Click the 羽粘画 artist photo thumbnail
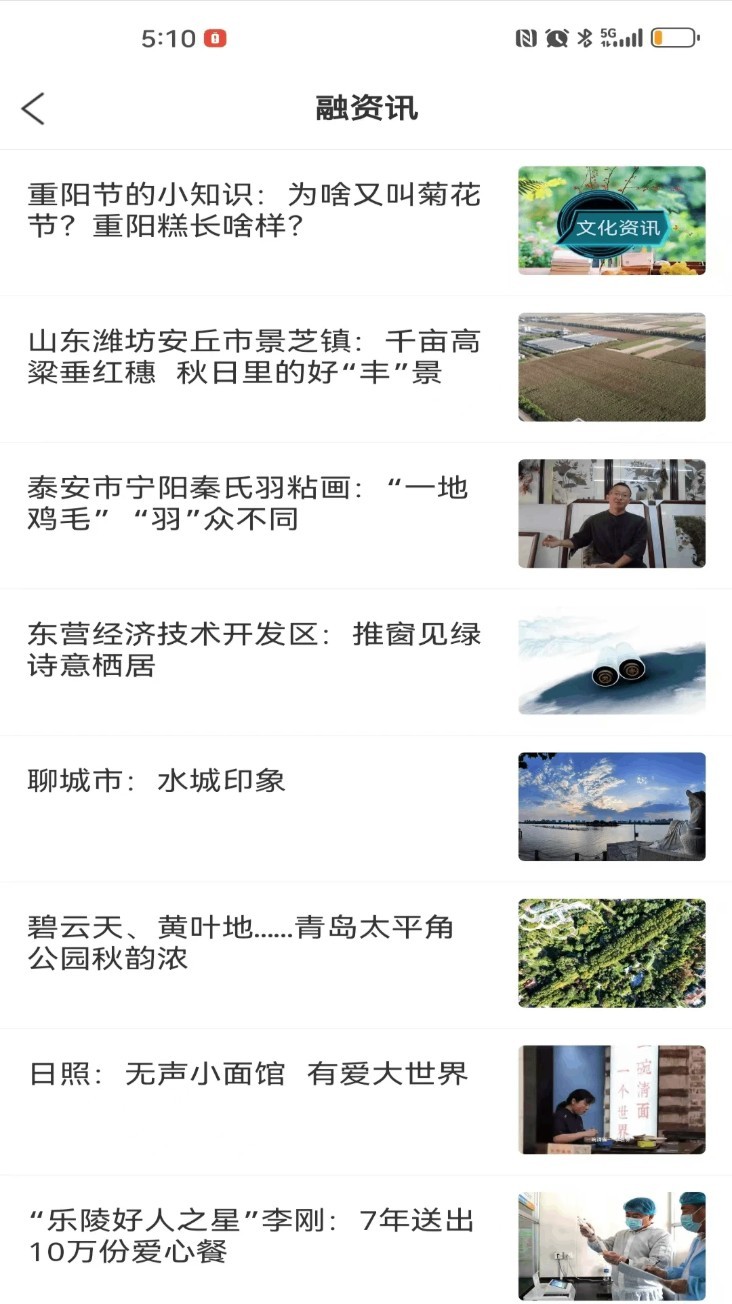 [x=611, y=512]
